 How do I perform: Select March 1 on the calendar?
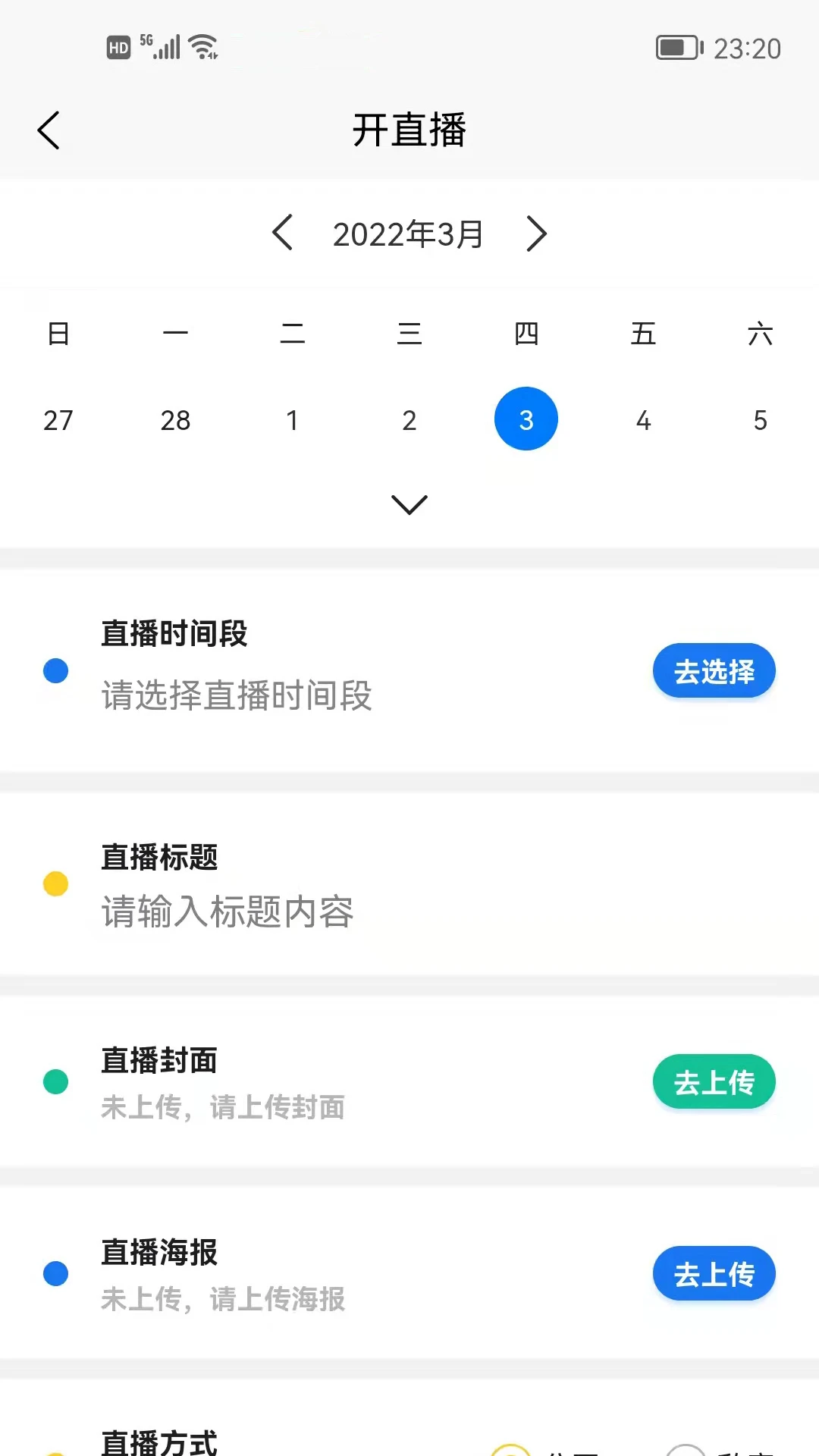pyautogui.click(x=293, y=419)
